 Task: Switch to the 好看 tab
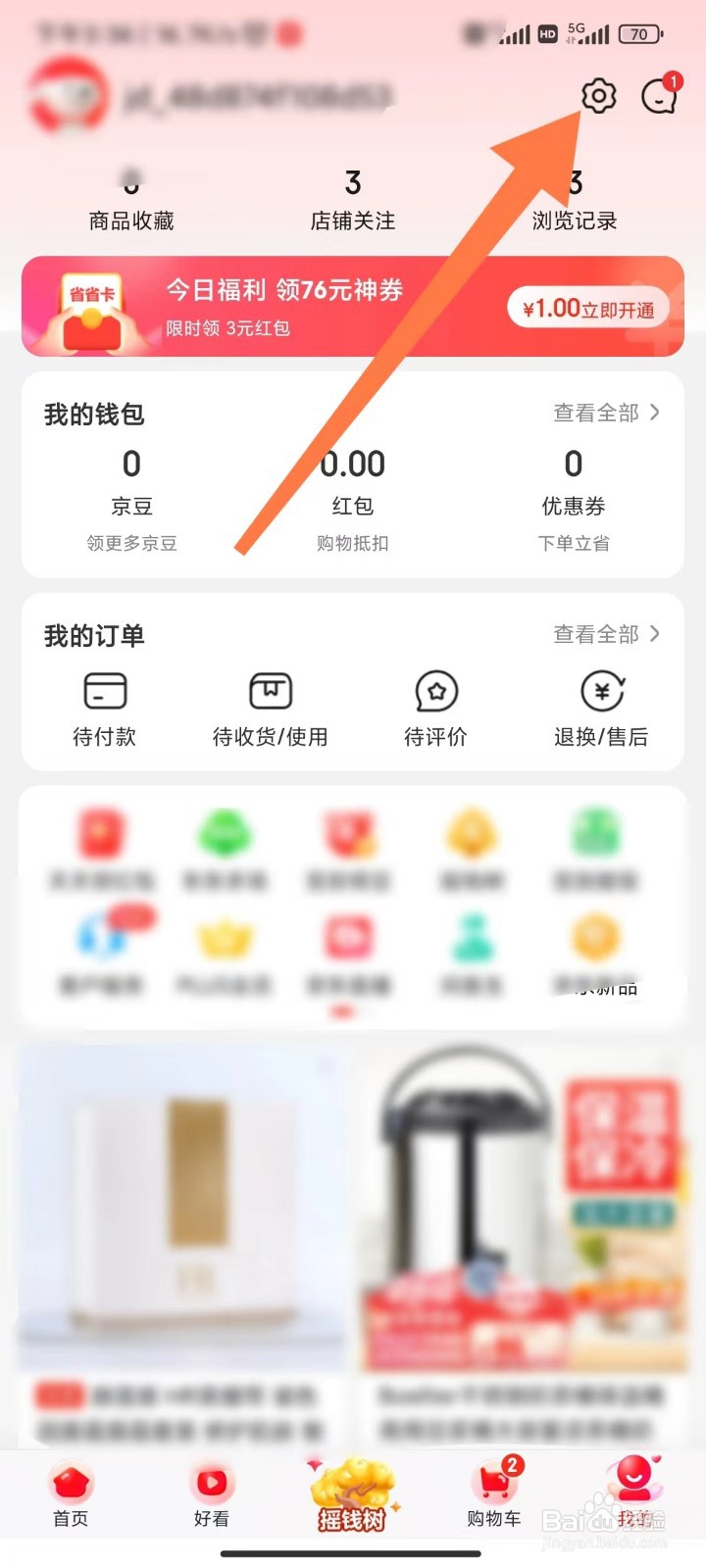[x=212, y=1495]
